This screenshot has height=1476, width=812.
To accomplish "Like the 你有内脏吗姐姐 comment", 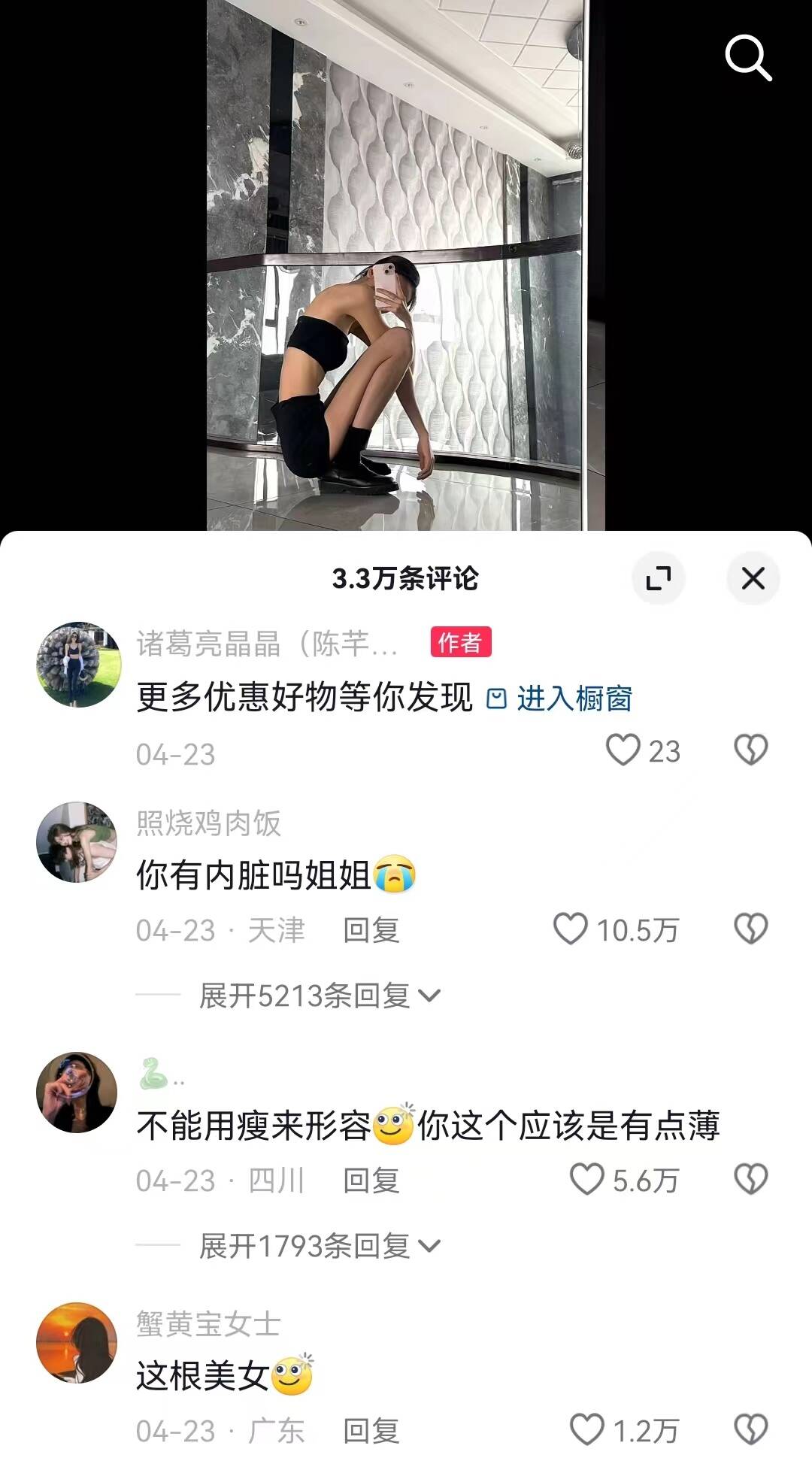I will pyautogui.click(x=571, y=929).
